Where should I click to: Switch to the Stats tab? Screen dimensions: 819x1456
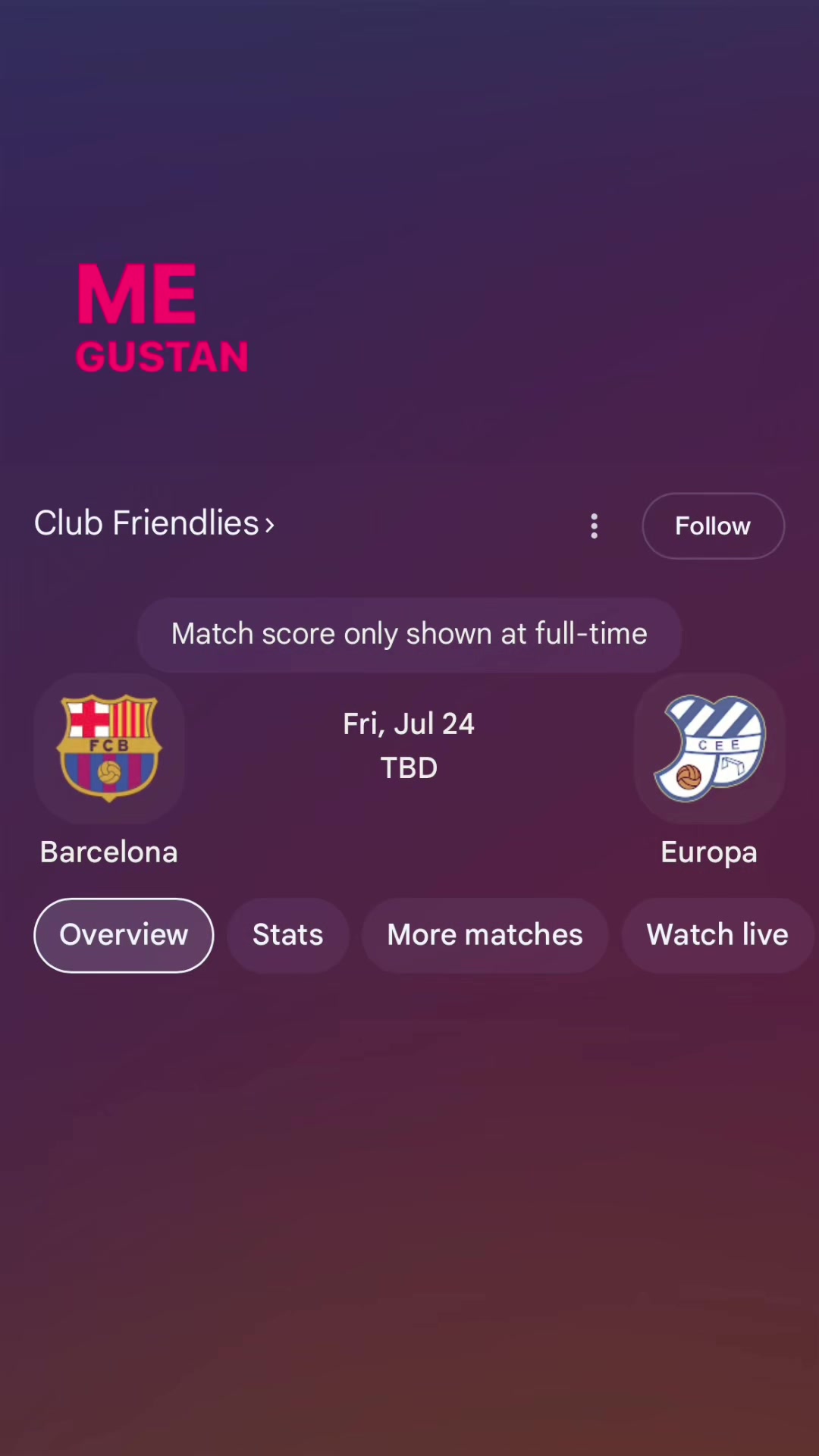(x=288, y=935)
